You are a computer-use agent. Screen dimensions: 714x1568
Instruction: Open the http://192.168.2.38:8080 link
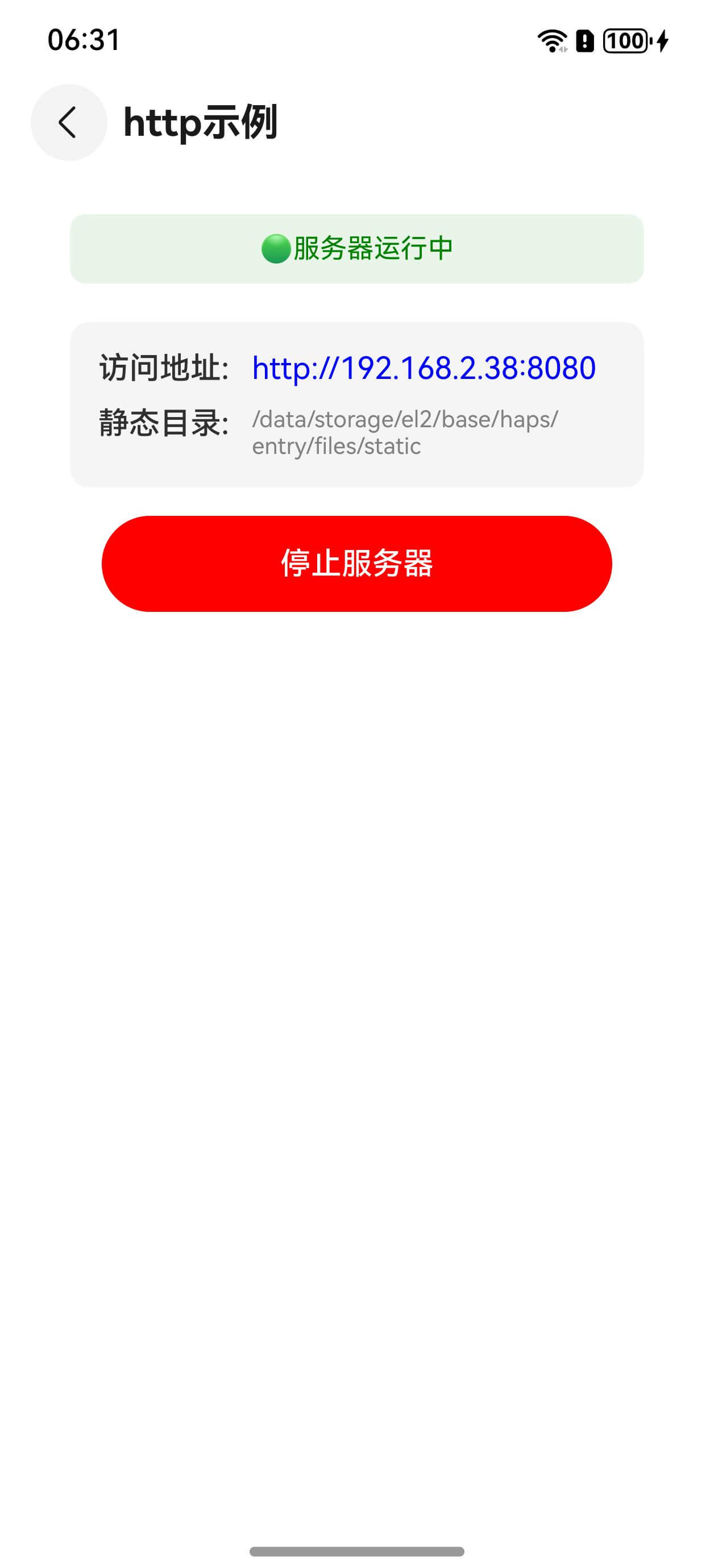click(x=424, y=368)
